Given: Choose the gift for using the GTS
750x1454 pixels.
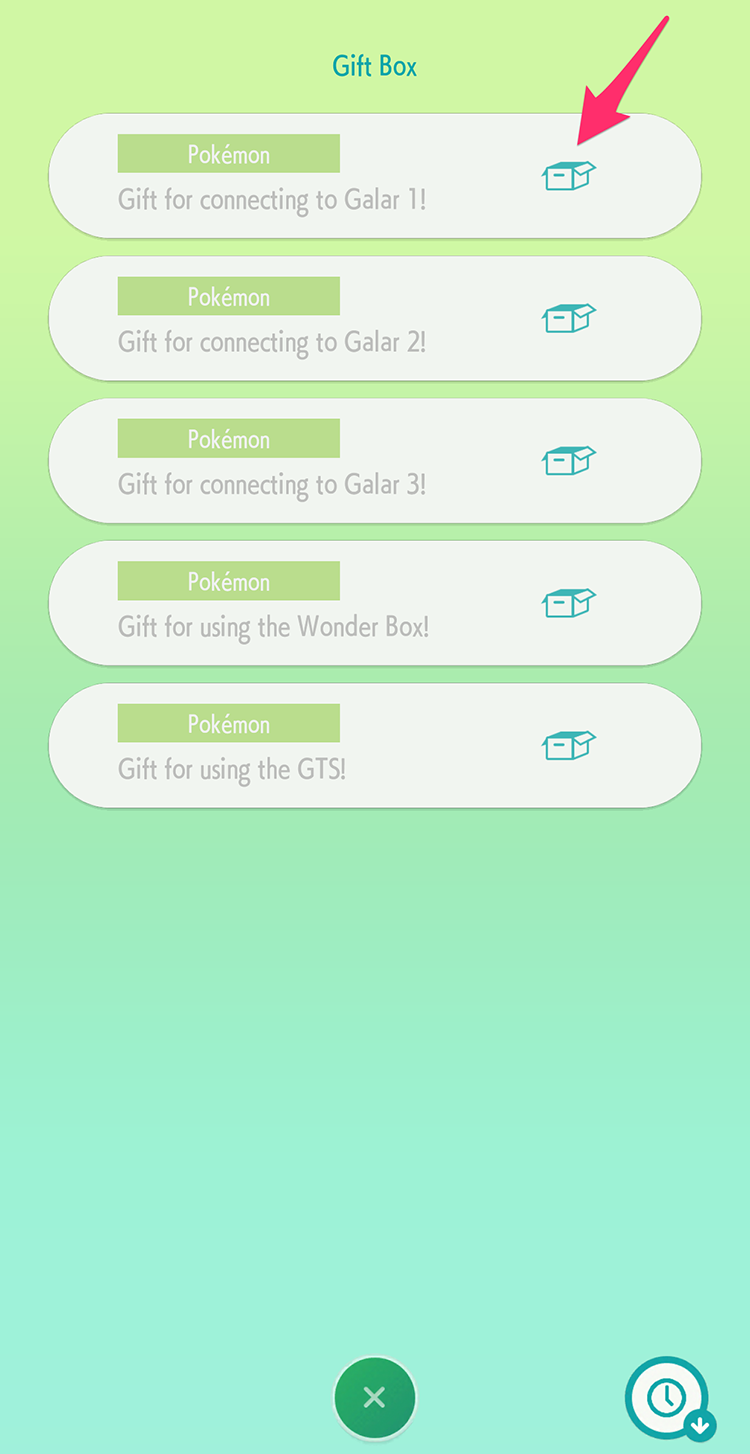Looking at the screenshot, I should (375, 745).
